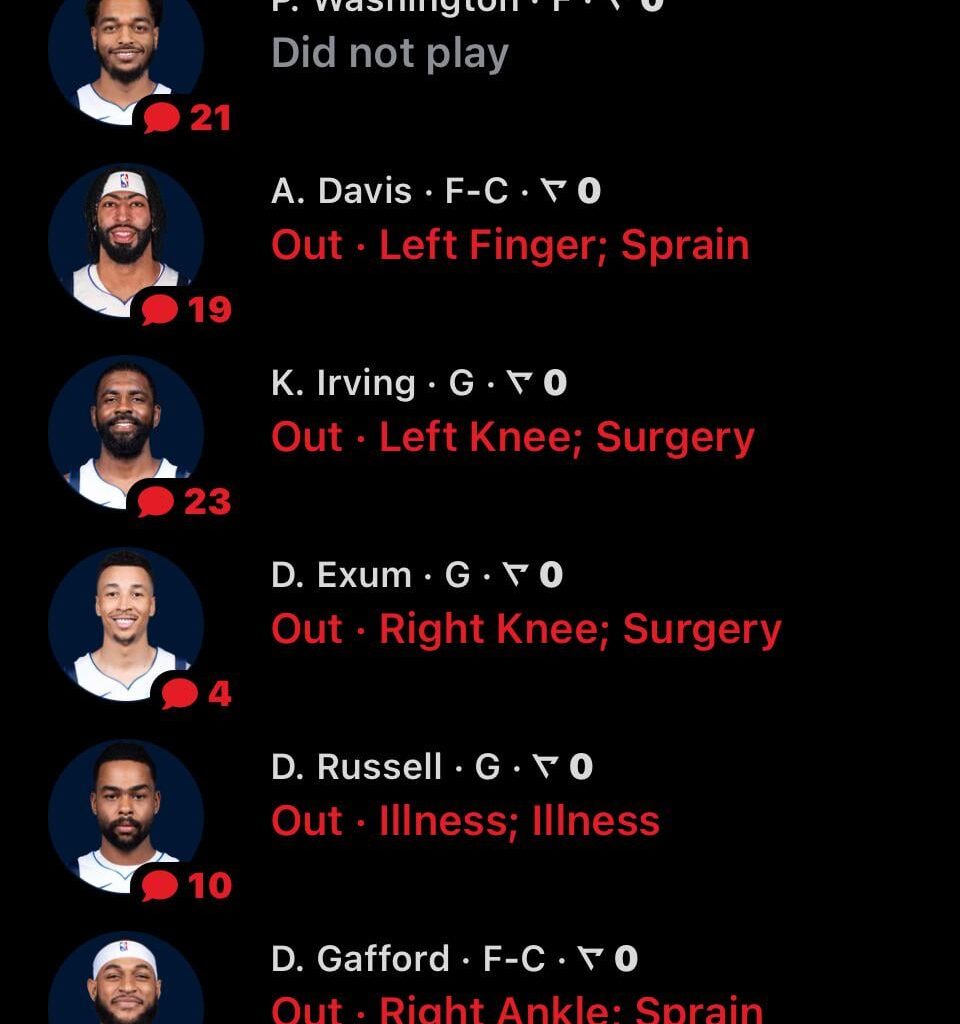This screenshot has width=960, height=1024.
Task: Click the flag stat icon next to A. Davis
Action: point(554,190)
